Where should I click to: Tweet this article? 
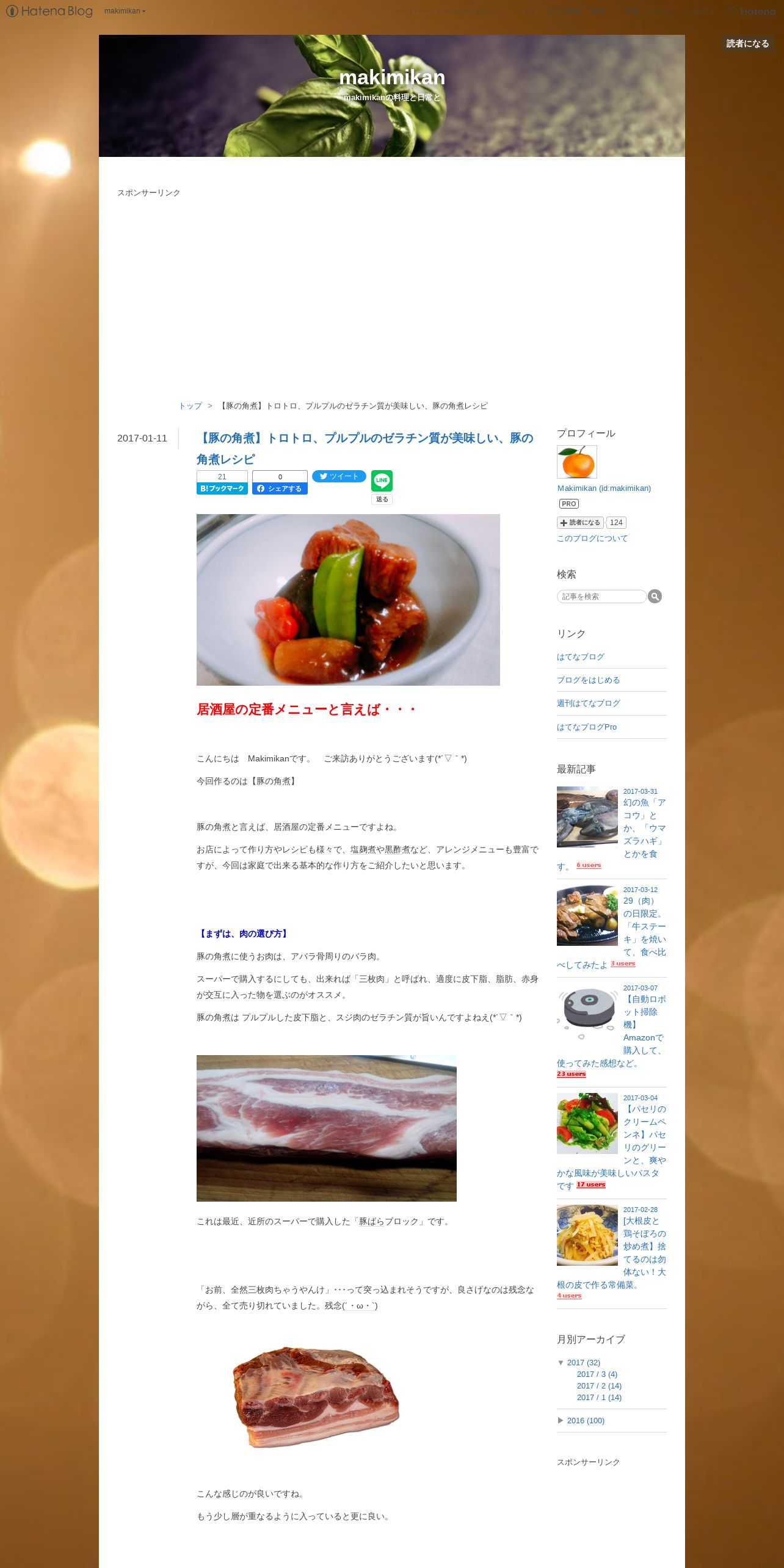coord(339,476)
